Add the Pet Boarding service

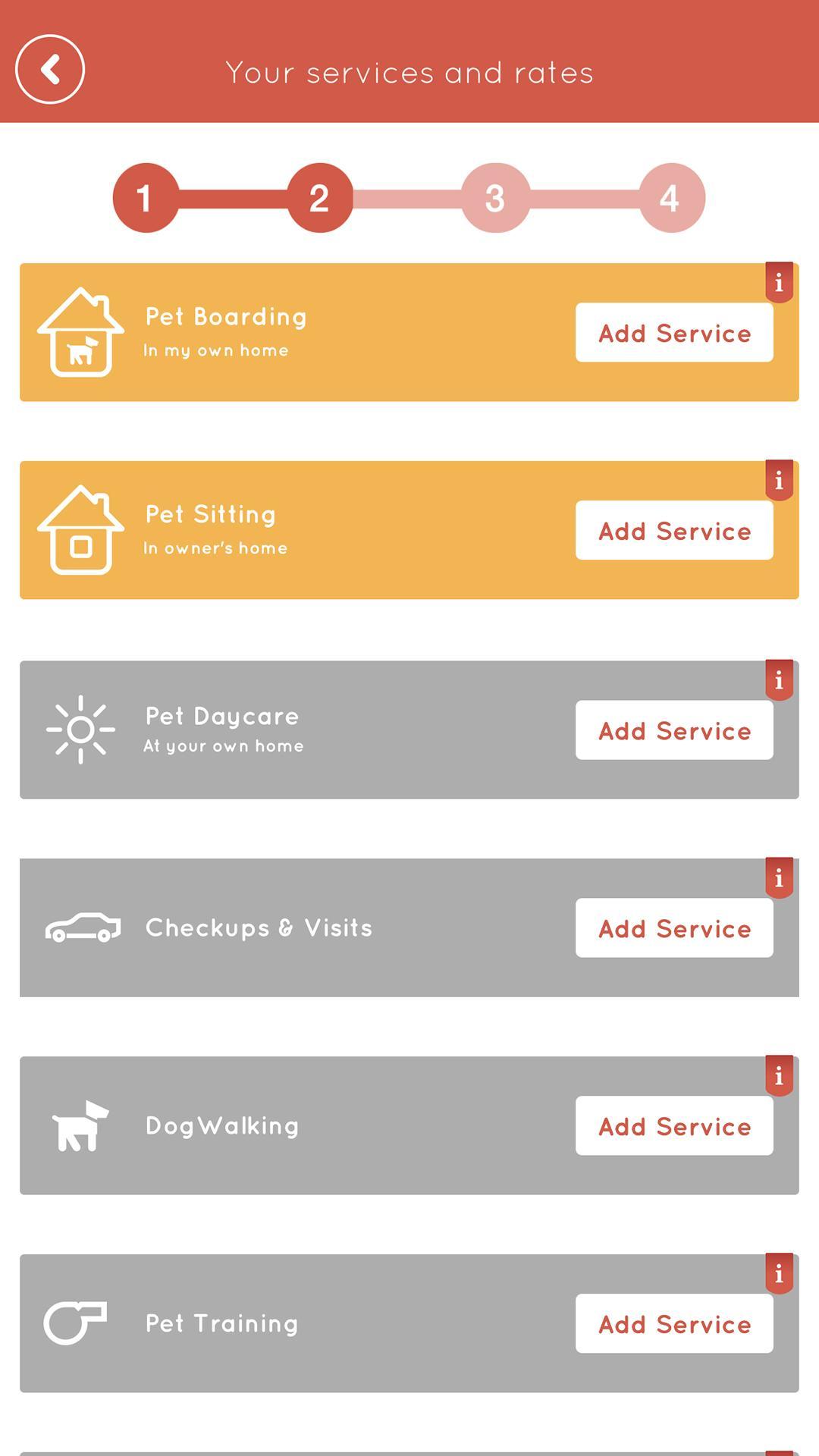tap(673, 333)
